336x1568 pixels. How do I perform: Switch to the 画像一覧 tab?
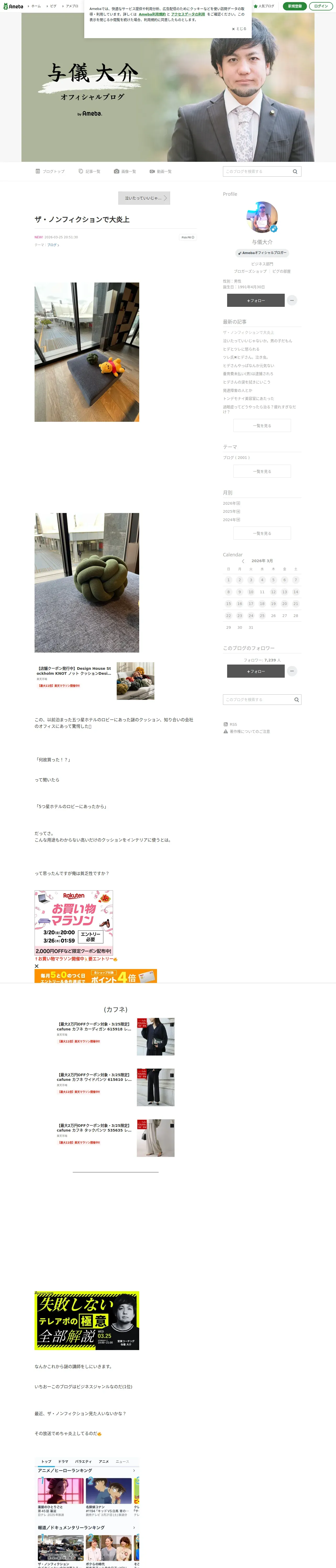pos(125,172)
